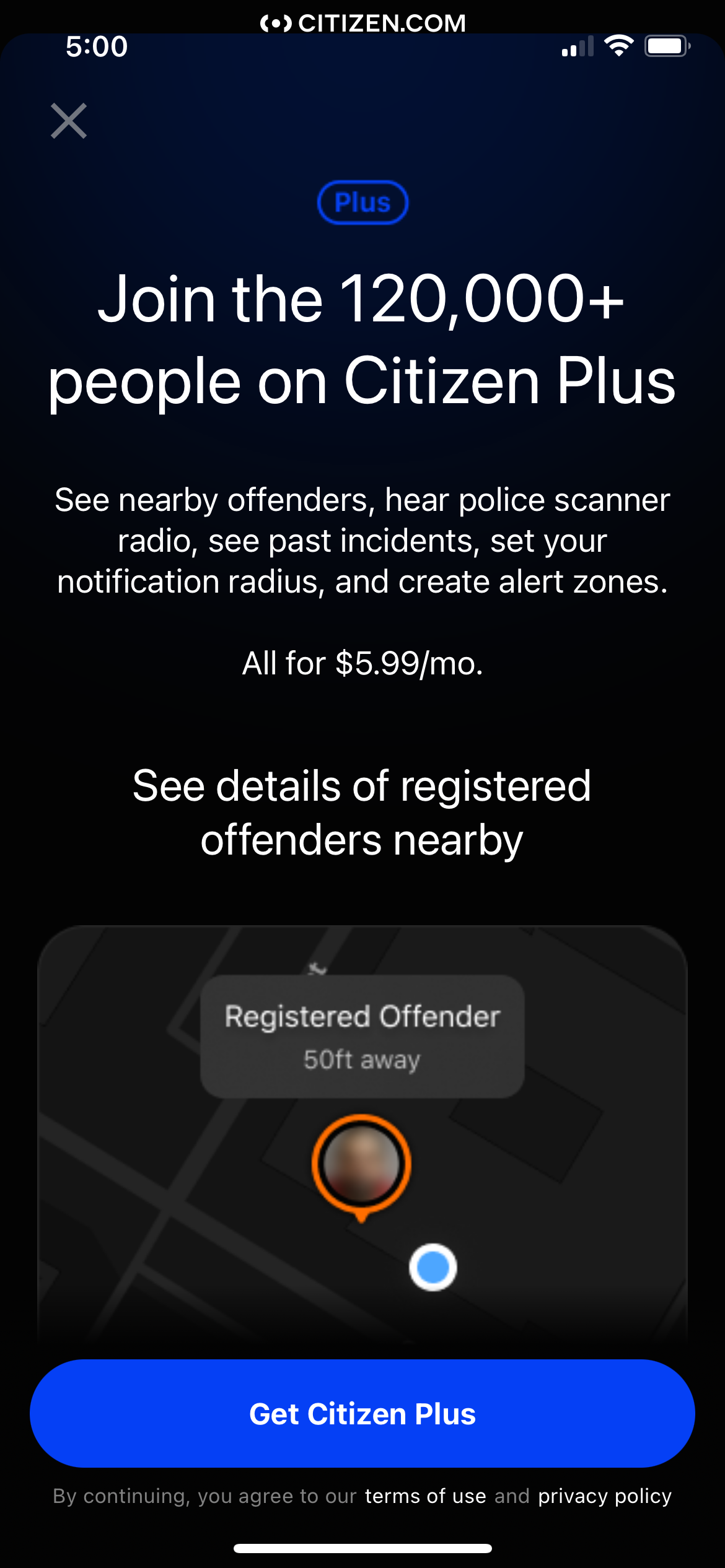Select the Plus badge label

click(x=362, y=202)
